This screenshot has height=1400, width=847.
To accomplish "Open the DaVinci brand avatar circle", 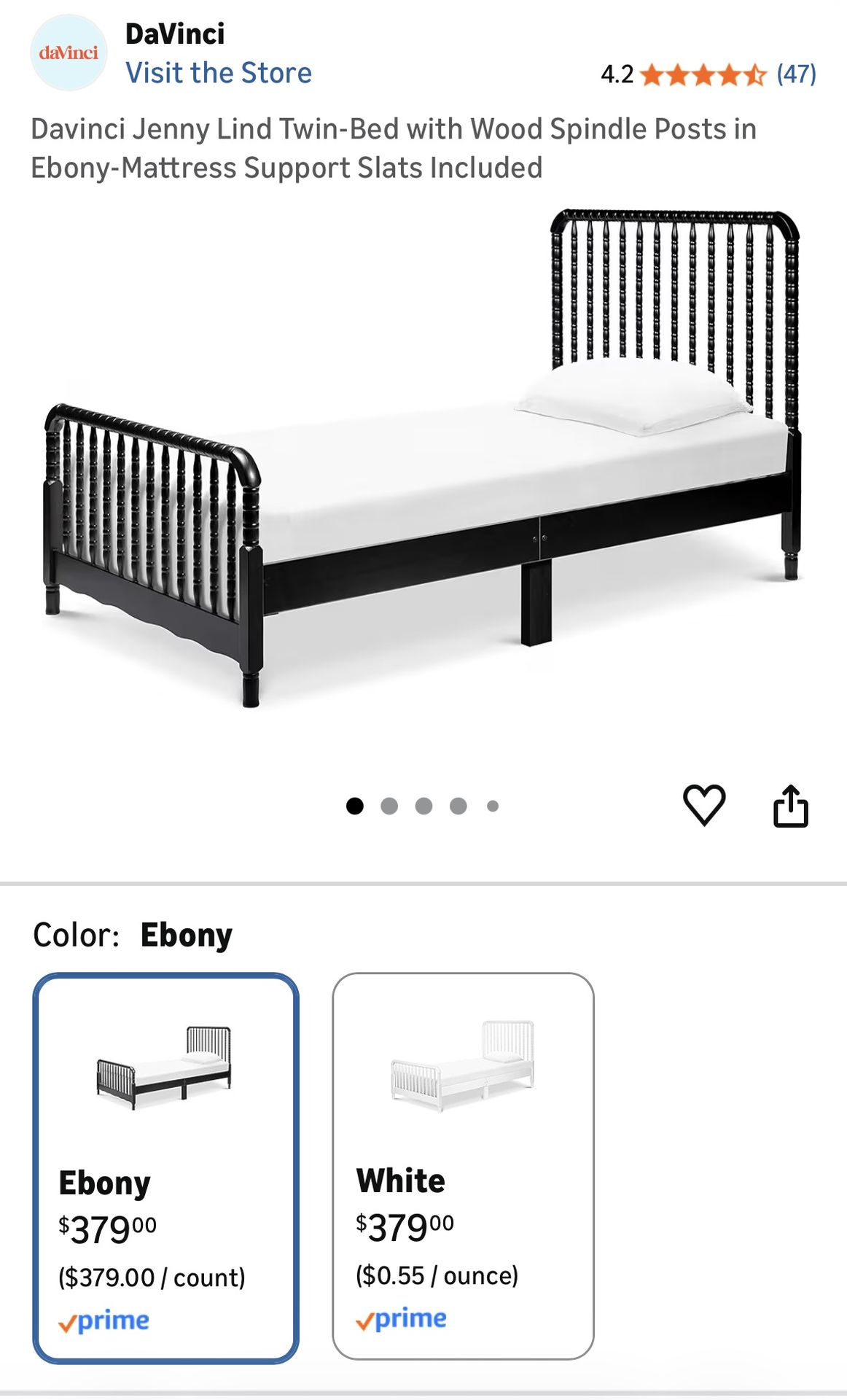I will (x=63, y=51).
